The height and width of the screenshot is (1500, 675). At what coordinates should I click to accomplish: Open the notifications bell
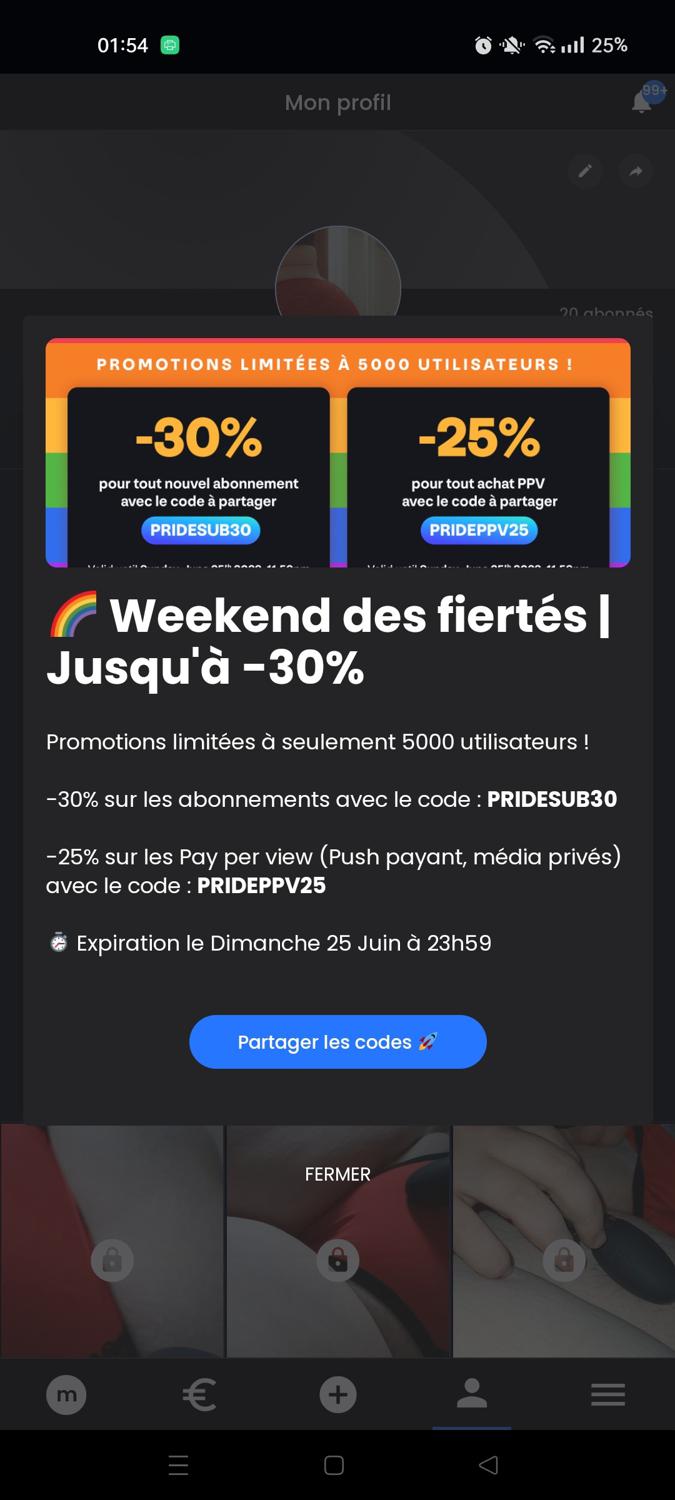[x=643, y=101]
